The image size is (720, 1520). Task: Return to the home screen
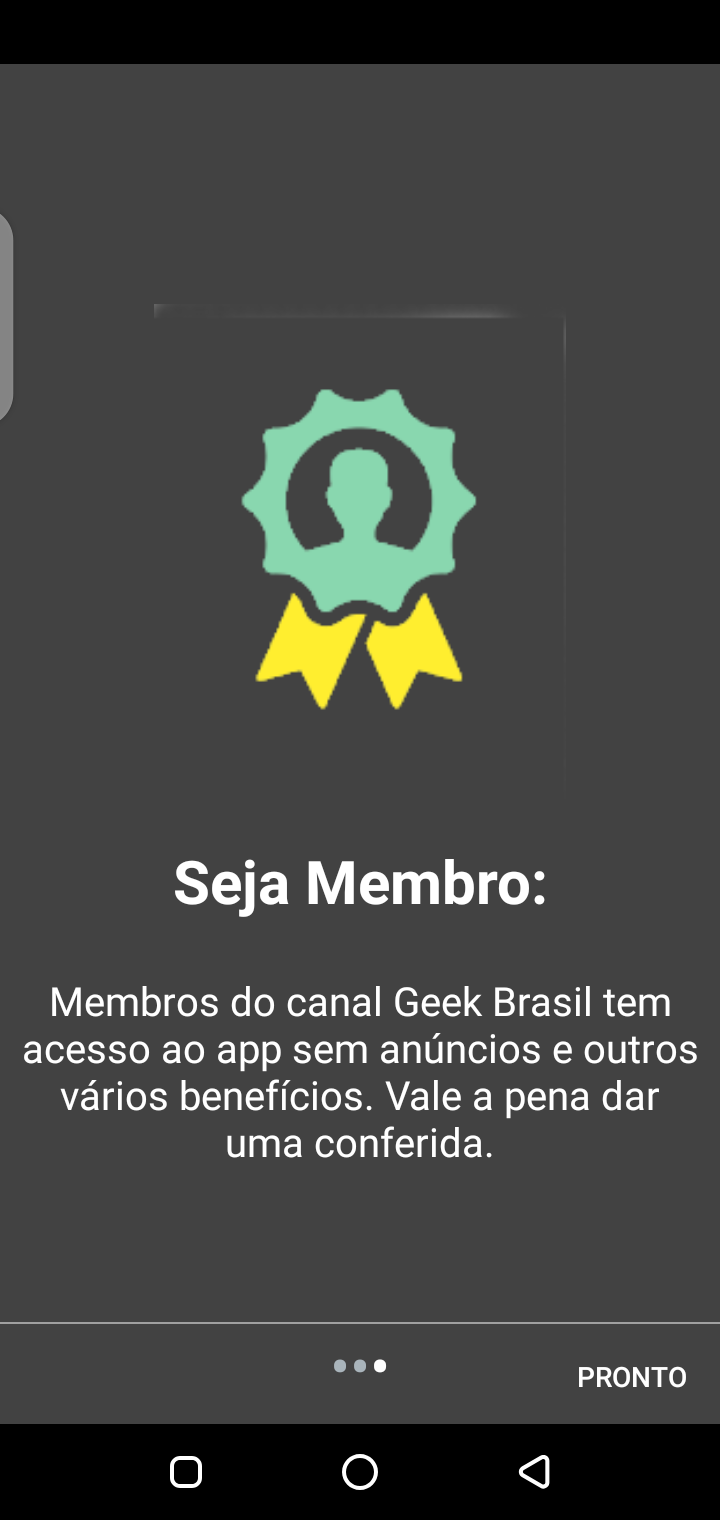(360, 1472)
